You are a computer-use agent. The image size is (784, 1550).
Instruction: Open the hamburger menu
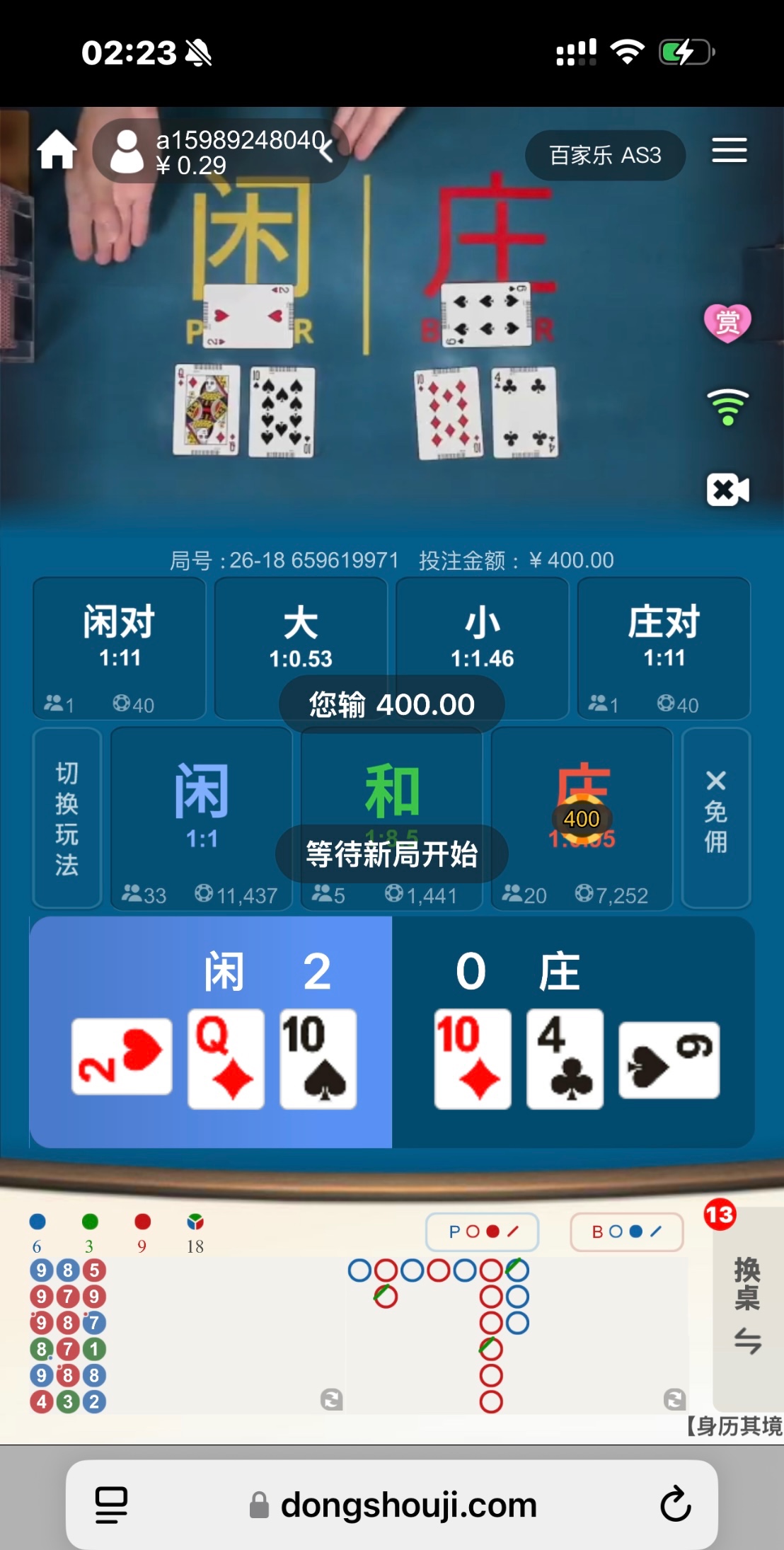point(729,151)
